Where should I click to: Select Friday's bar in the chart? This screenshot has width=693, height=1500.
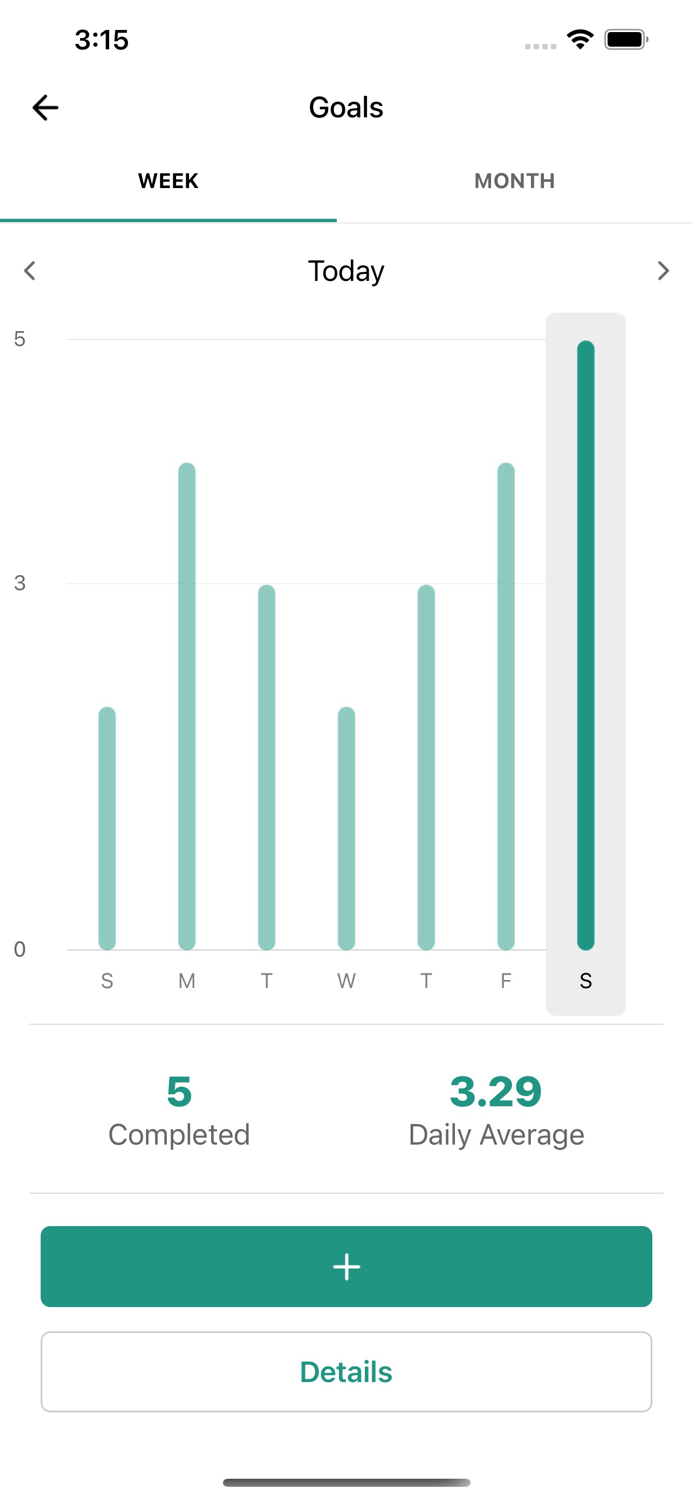point(506,706)
